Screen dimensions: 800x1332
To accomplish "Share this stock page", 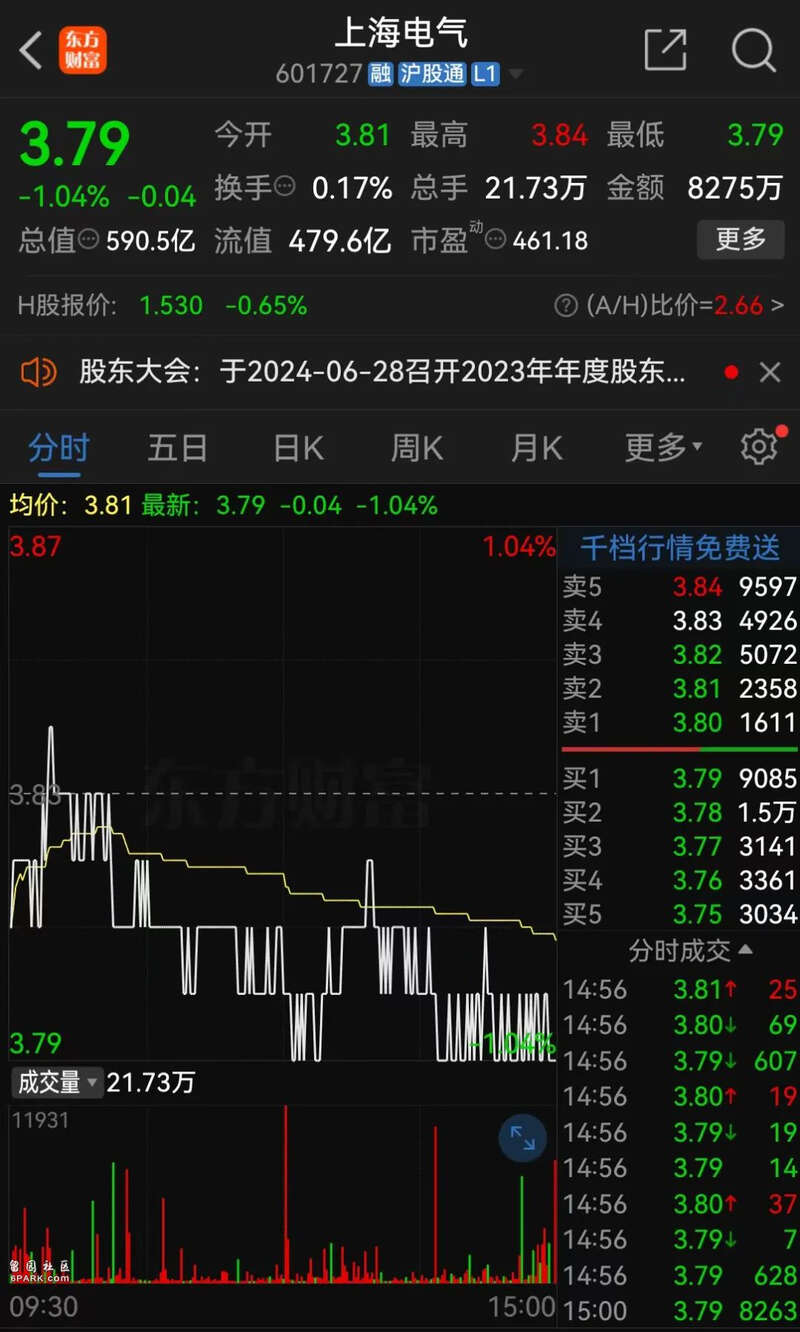I will click(x=666, y=49).
